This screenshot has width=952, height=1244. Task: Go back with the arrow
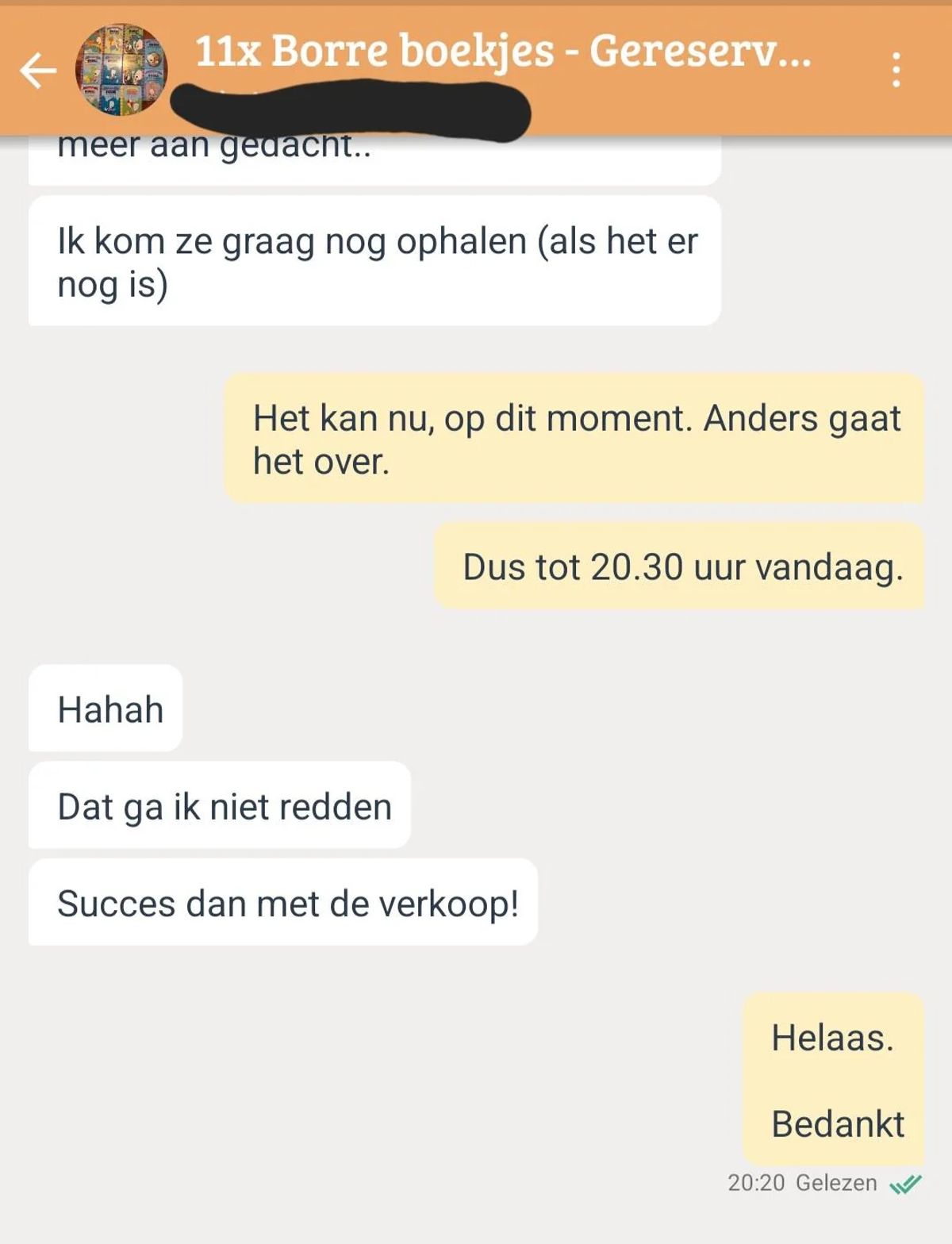click(x=38, y=71)
